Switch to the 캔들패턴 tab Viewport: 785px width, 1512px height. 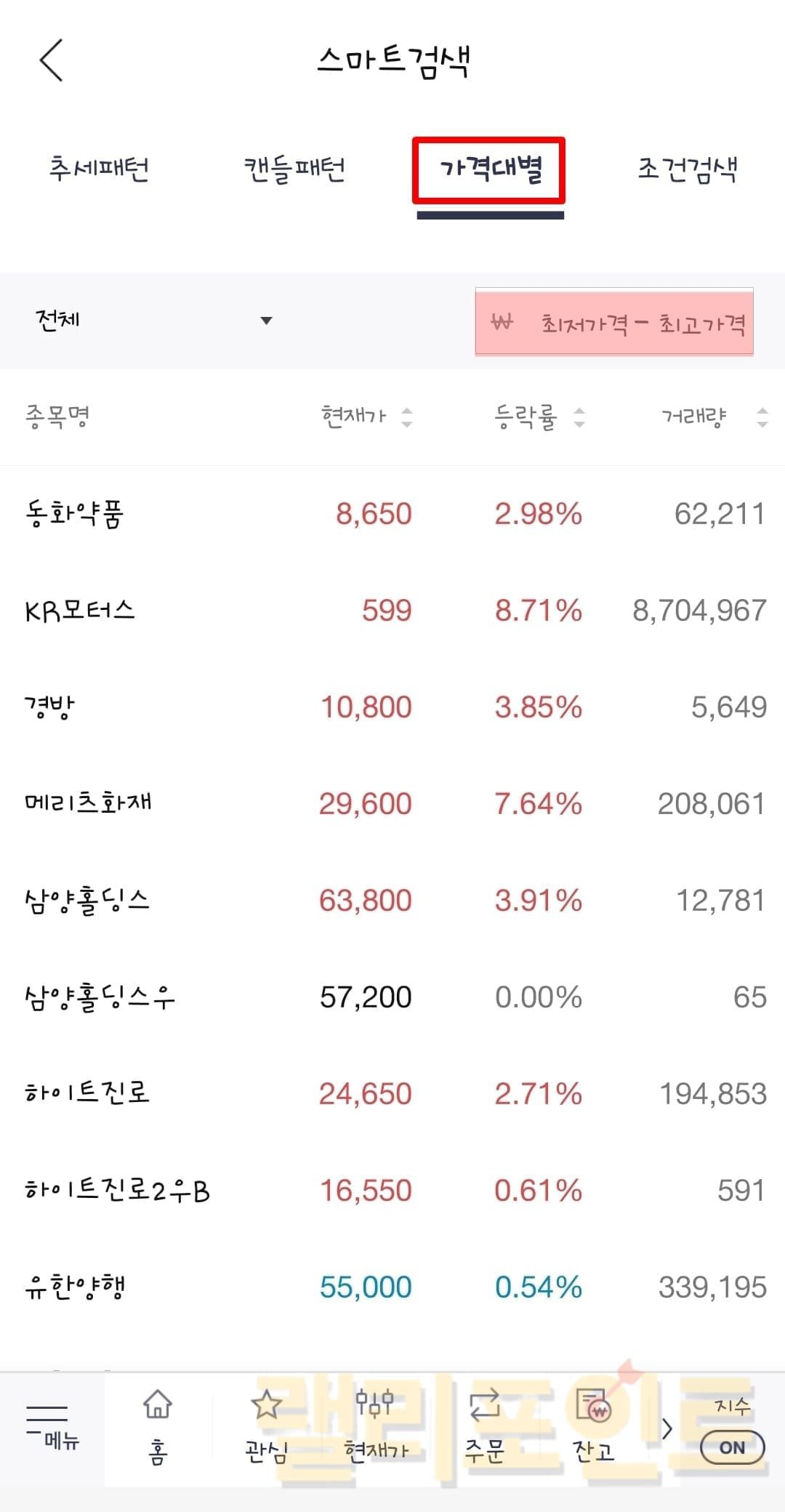[294, 169]
